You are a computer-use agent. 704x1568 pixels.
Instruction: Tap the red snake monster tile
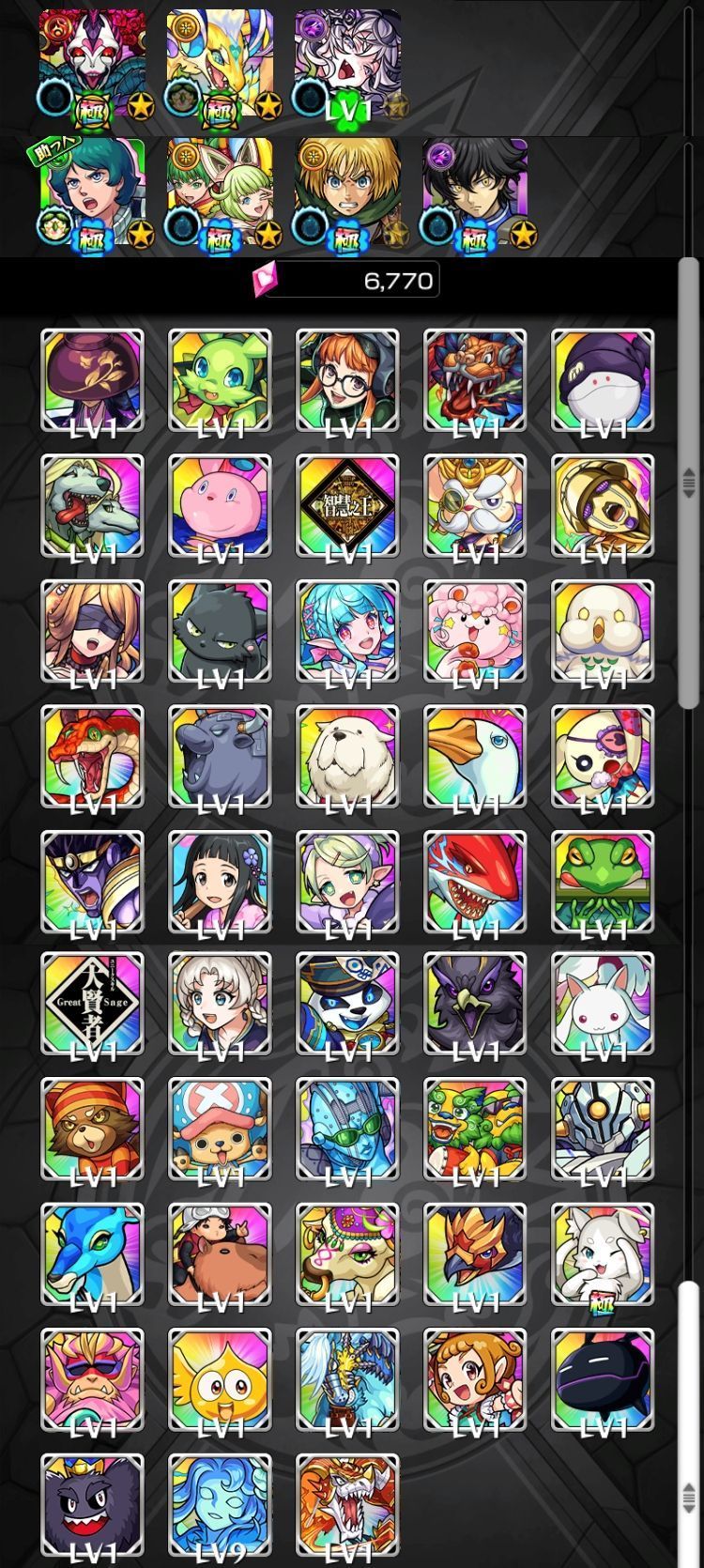tap(92, 755)
